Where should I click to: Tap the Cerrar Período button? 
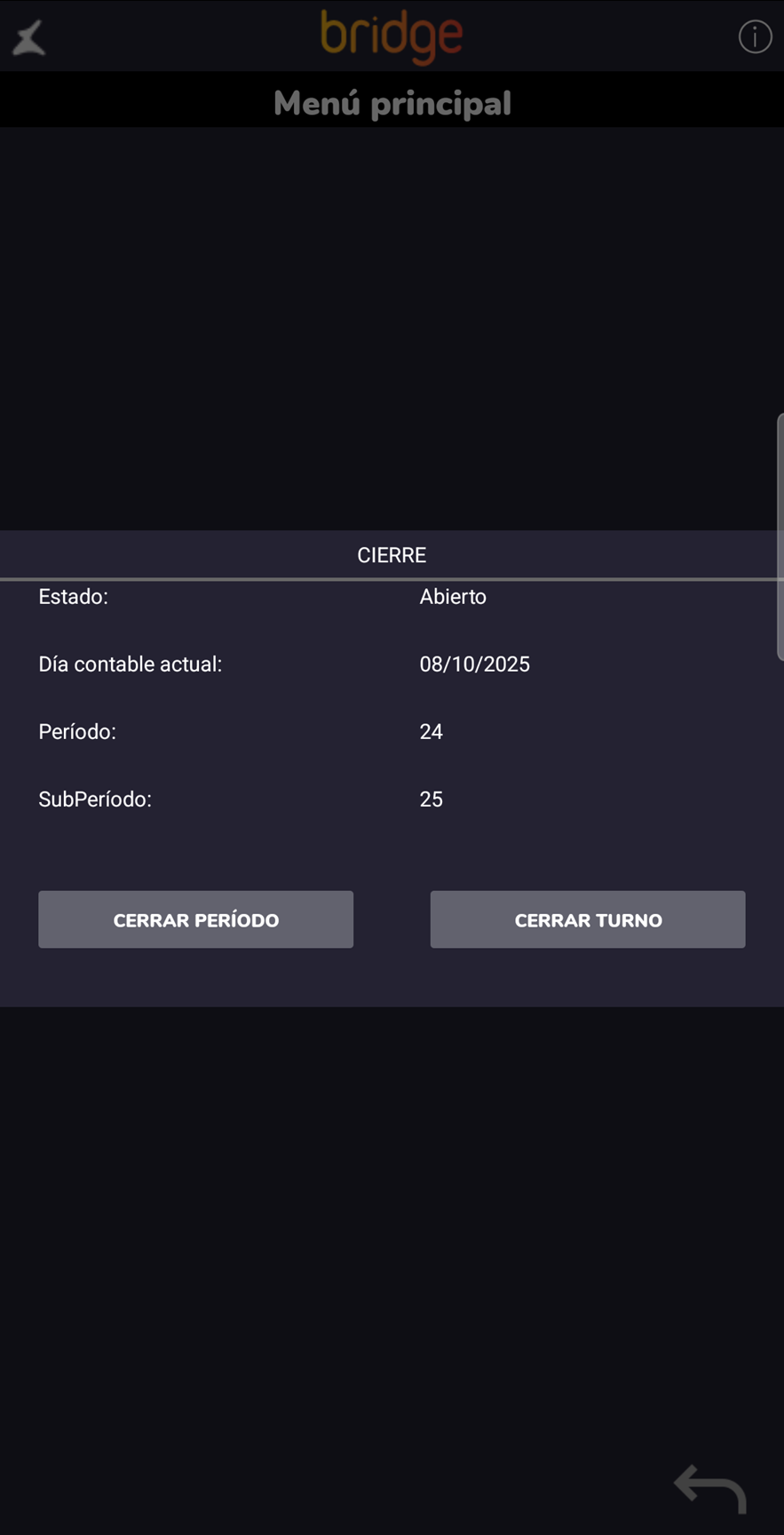click(x=195, y=919)
